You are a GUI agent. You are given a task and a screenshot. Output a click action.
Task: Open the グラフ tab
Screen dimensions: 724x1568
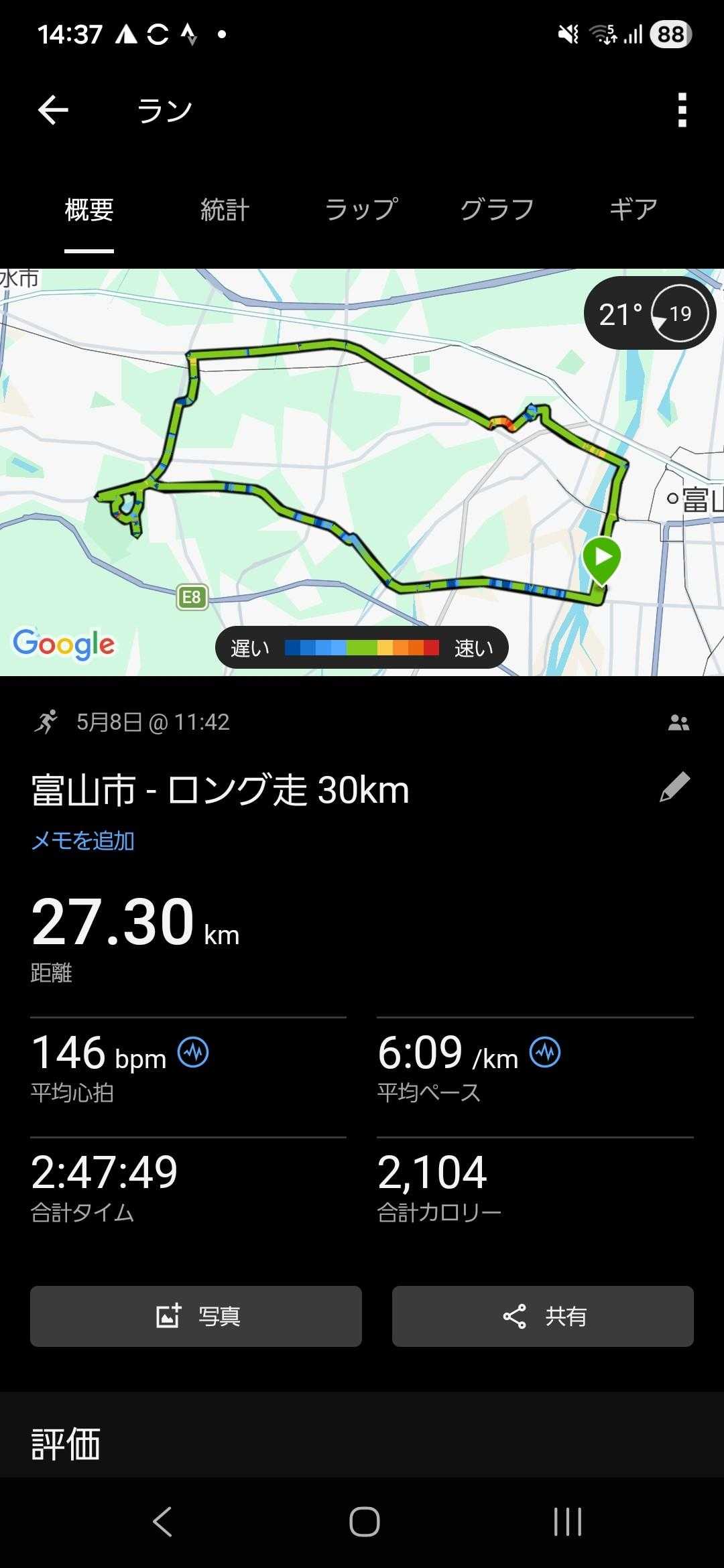click(497, 210)
